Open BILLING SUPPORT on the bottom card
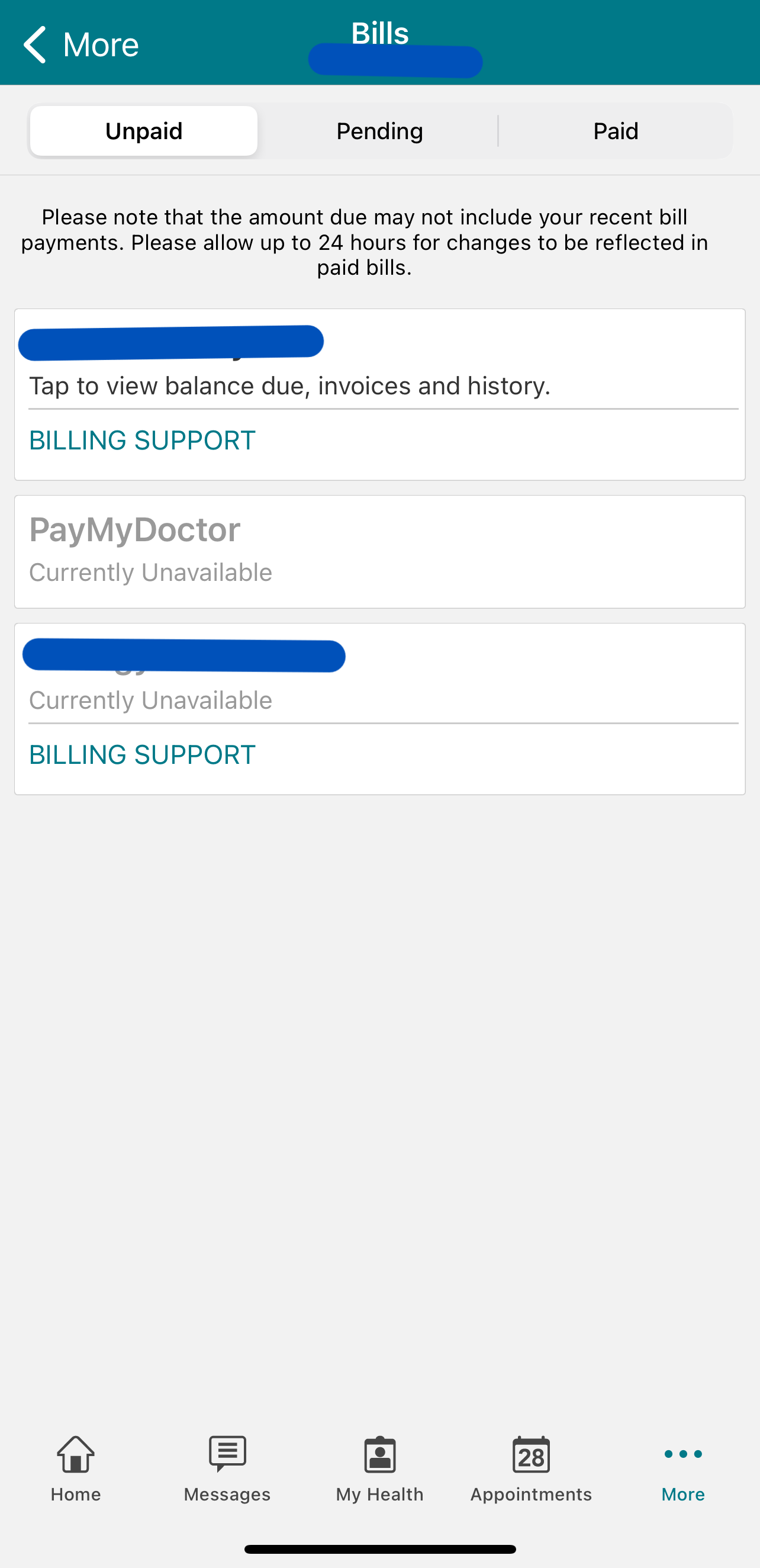Image resolution: width=760 pixels, height=1568 pixels. [142, 755]
